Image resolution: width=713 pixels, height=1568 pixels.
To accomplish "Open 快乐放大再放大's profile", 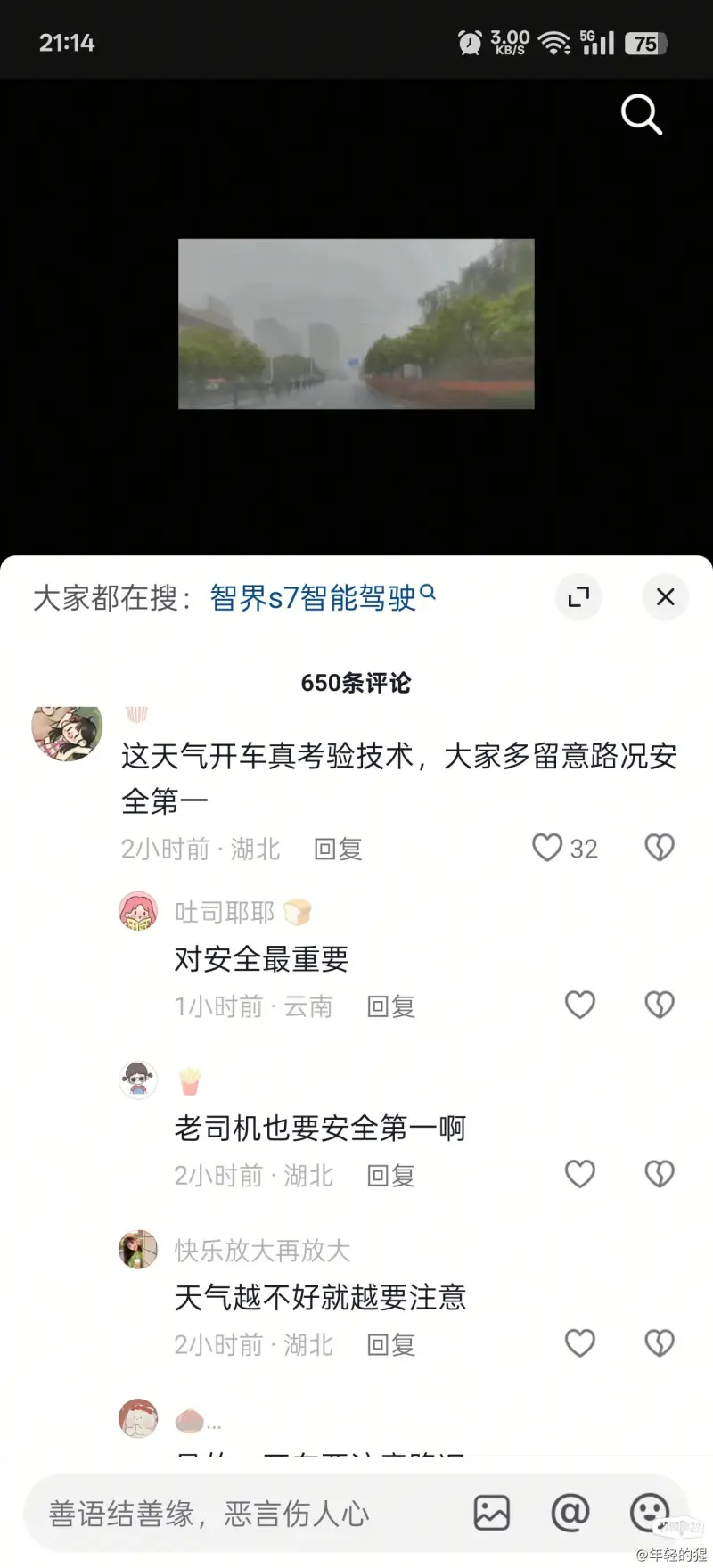I will coord(138,1250).
